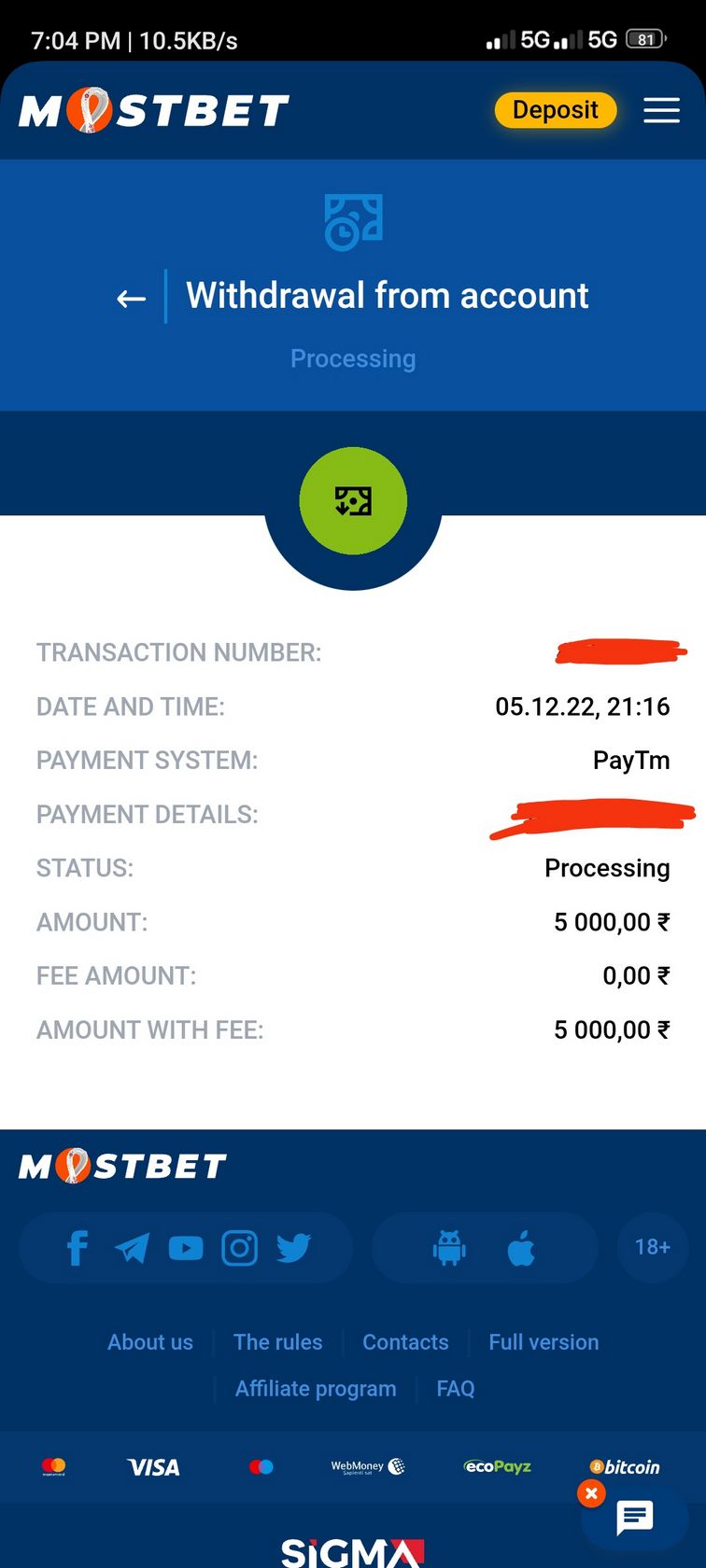706x1568 pixels.
Task: Click the Apple iOS app icon
Action: [521, 1248]
